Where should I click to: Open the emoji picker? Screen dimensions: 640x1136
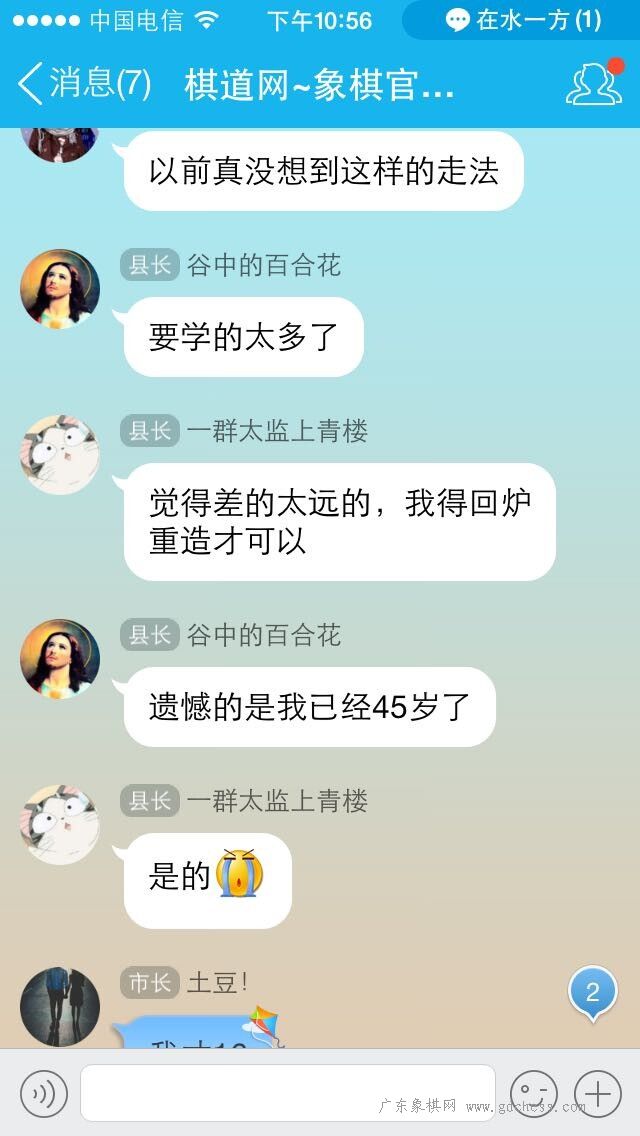click(533, 1093)
